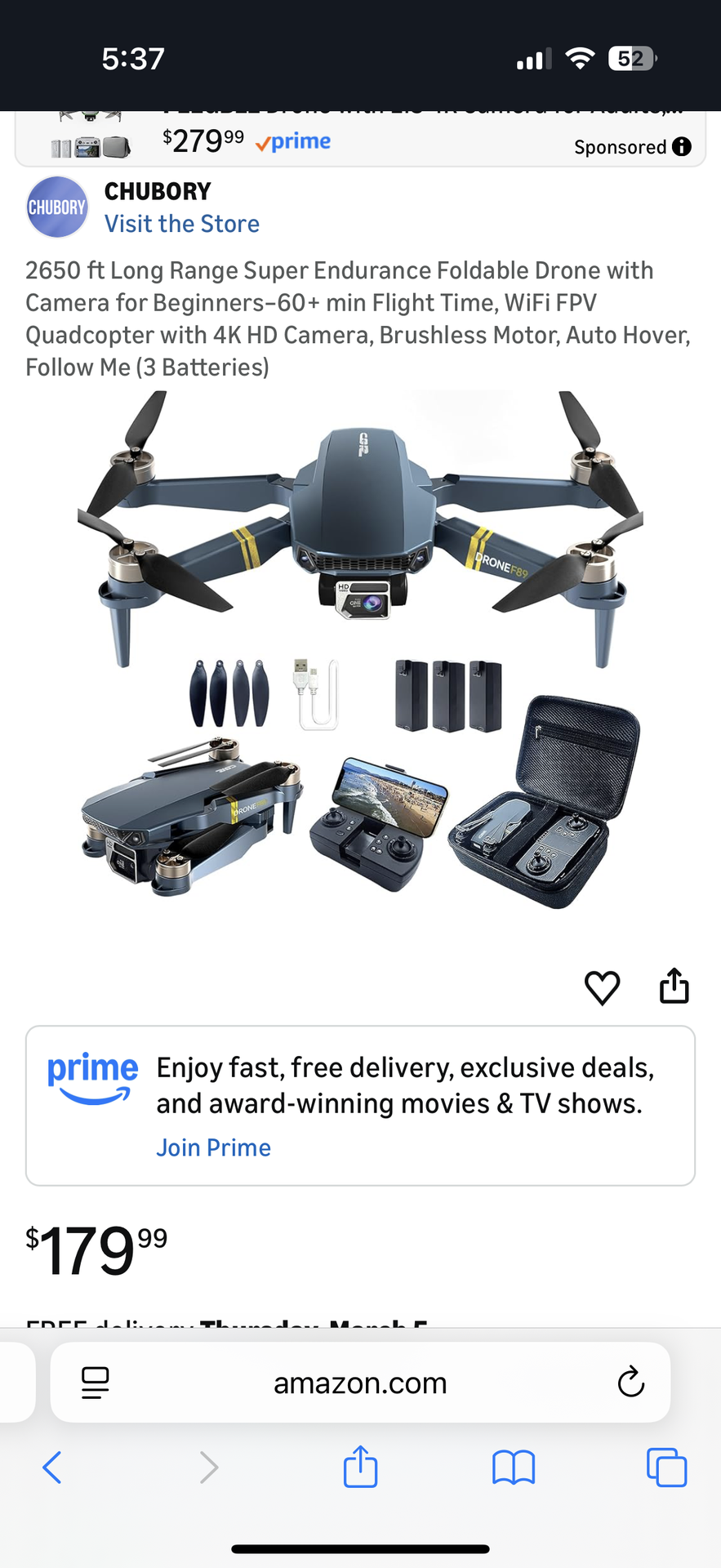
Task: Tap the Join Prime link
Action: pos(214,1147)
